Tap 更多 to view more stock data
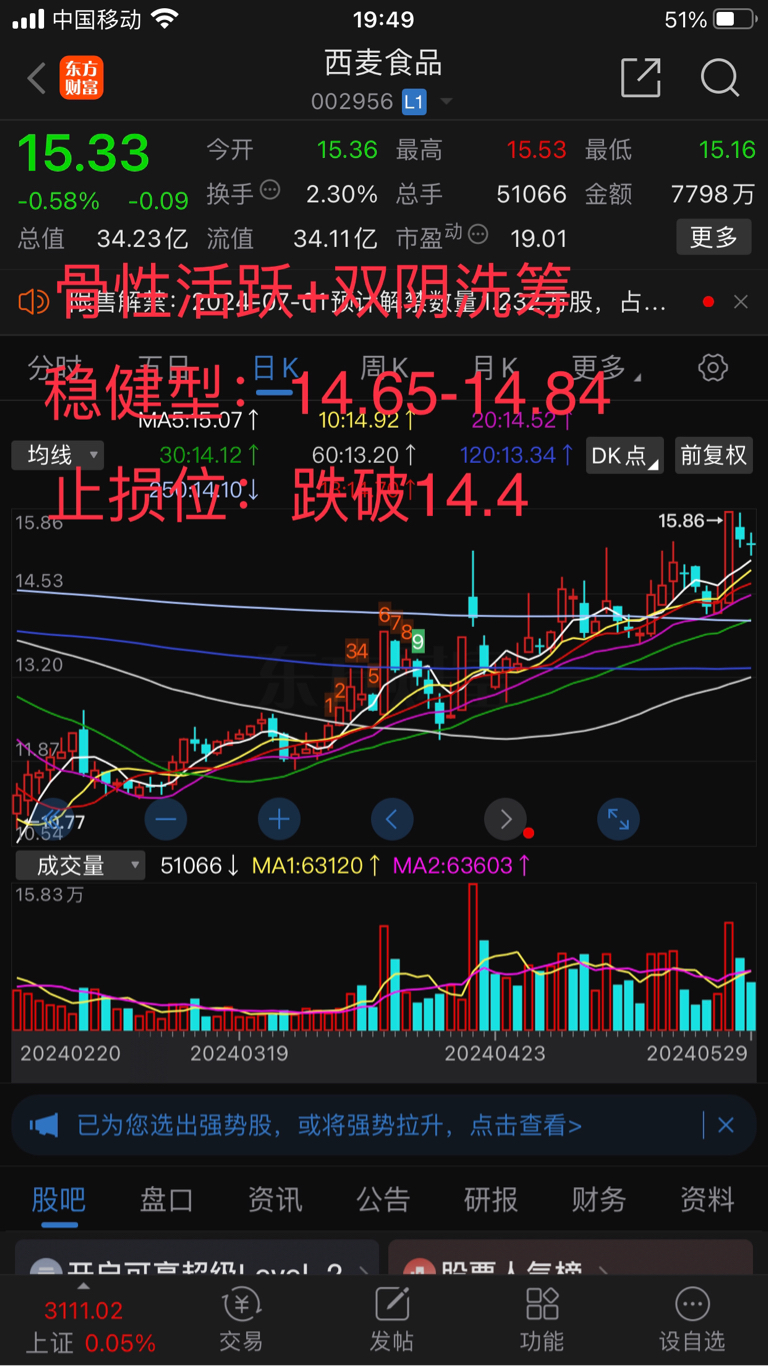 (x=713, y=237)
